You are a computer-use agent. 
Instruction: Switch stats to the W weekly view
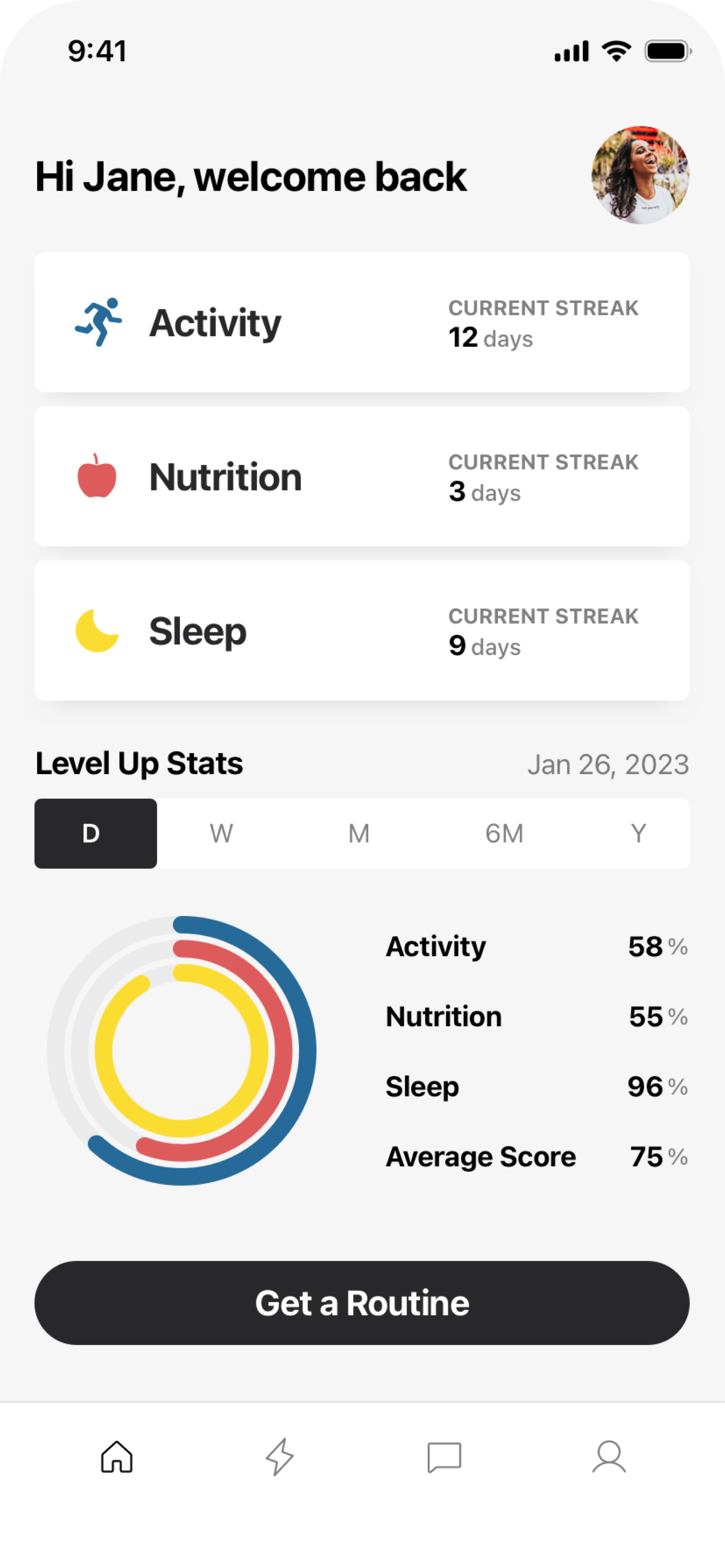pos(221,833)
